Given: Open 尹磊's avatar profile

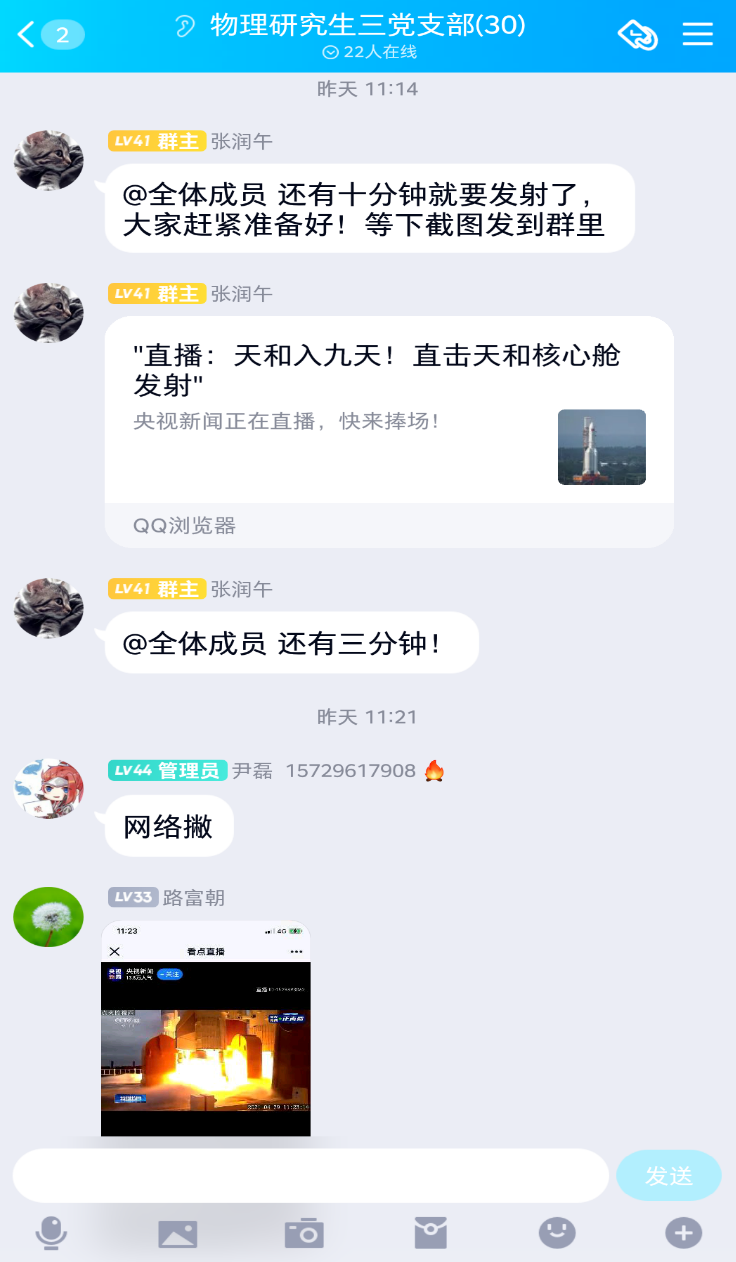Looking at the screenshot, I should pos(48,789).
